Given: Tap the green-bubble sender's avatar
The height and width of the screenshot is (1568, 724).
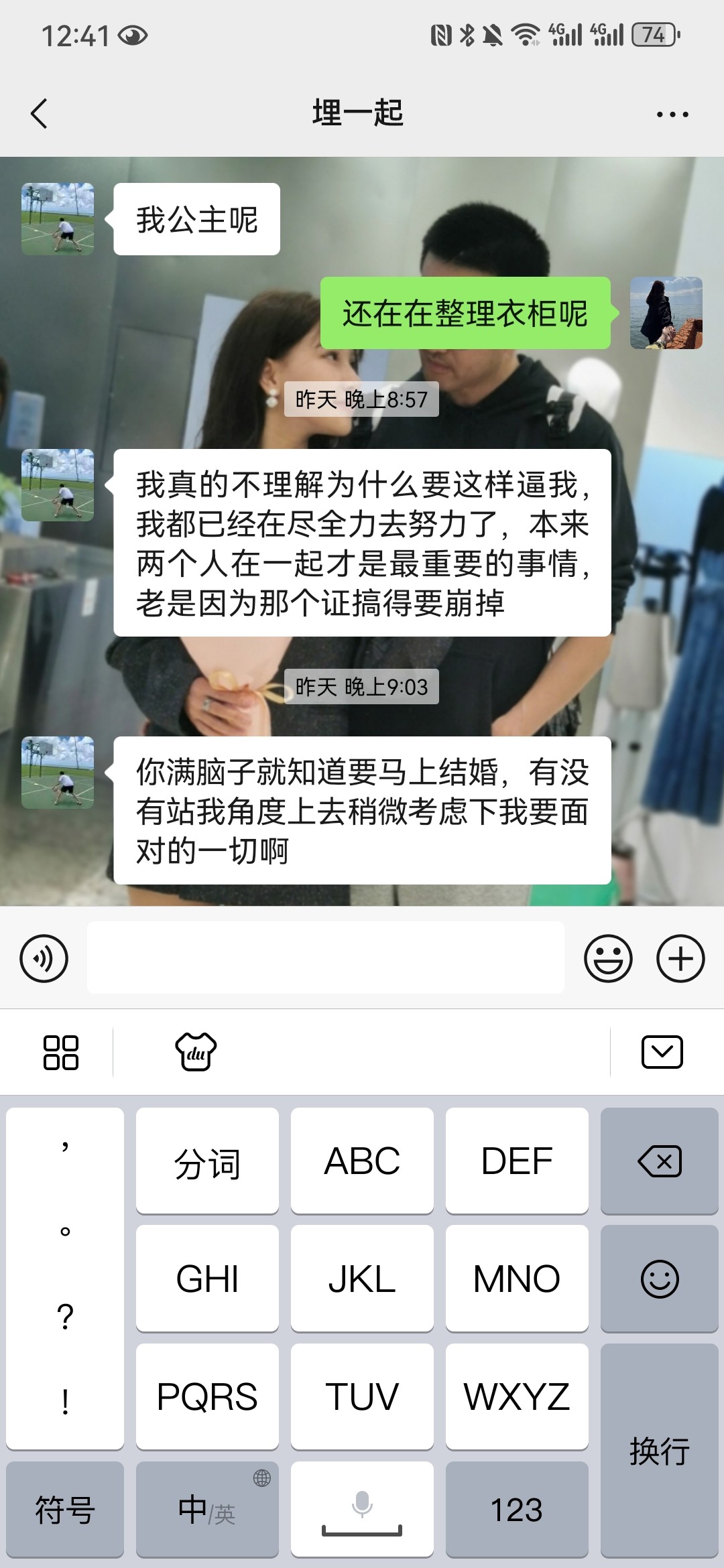Looking at the screenshot, I should (666, 313).
